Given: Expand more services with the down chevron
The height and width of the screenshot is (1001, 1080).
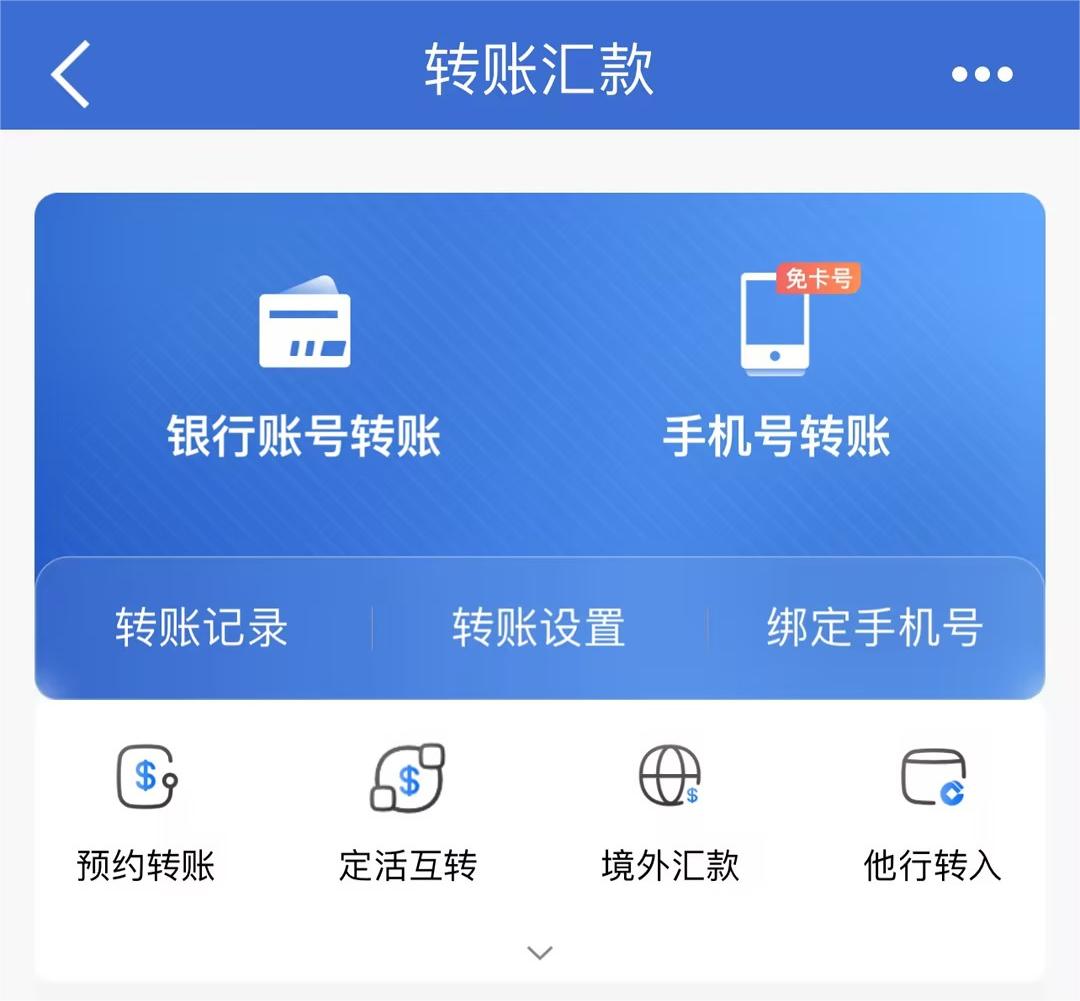Looking at the screenshot, I should (x=540, y=952).
